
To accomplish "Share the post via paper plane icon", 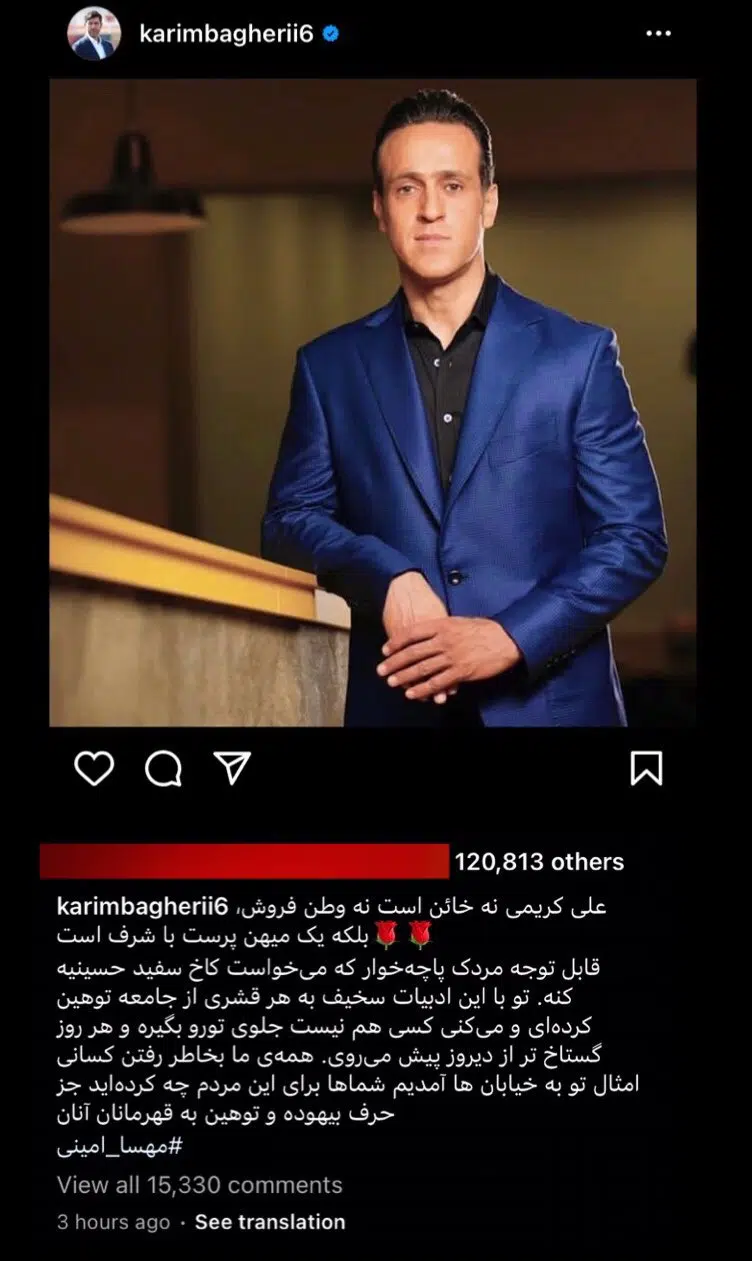I will (231, 768).
